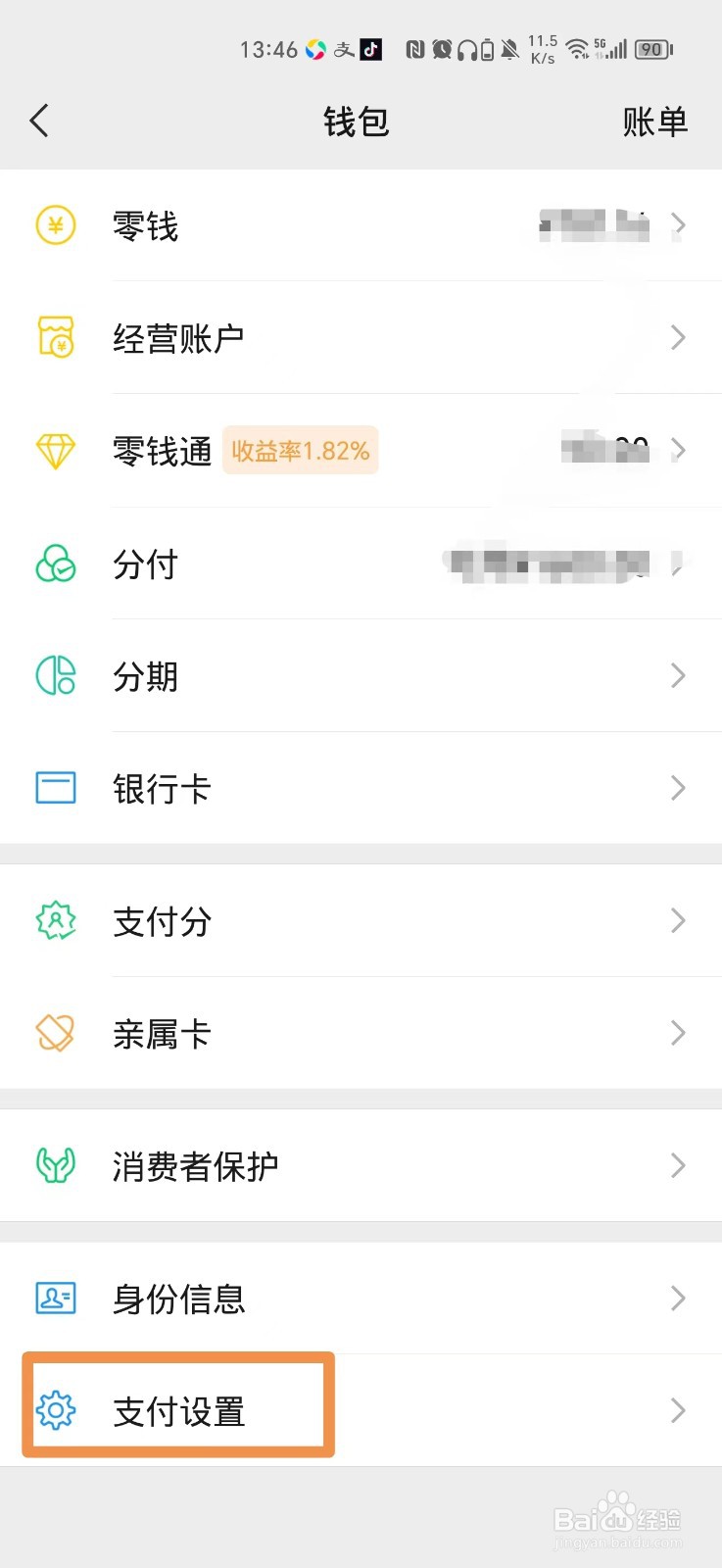This screenshot has height=1568, width=722.
Task: Tap the 收益率1.82% rate label
Action: pos(300,451)
